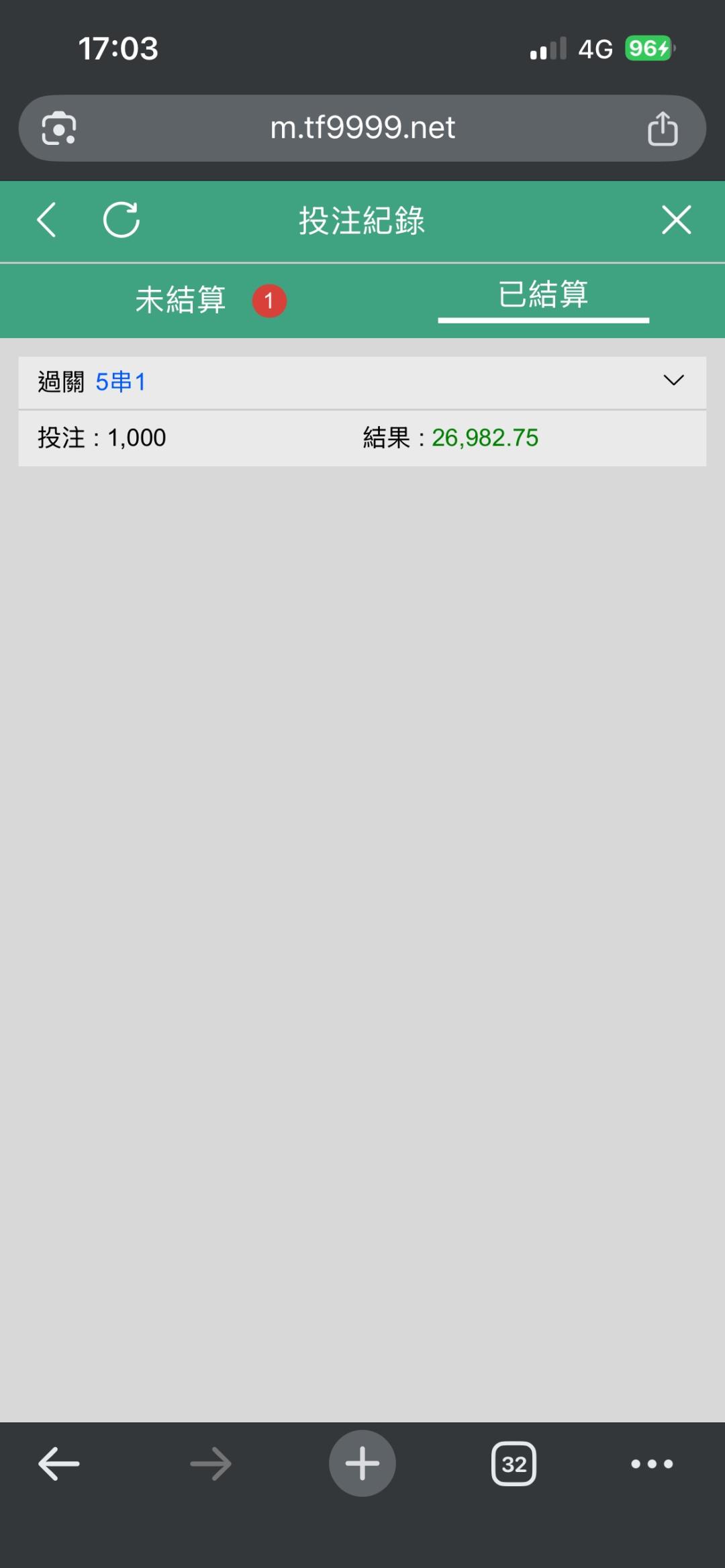Image resolution: width=725 pixels, height=1568 pixels.
Task: Show the 32 open tabs
Action: [514, 1463]
